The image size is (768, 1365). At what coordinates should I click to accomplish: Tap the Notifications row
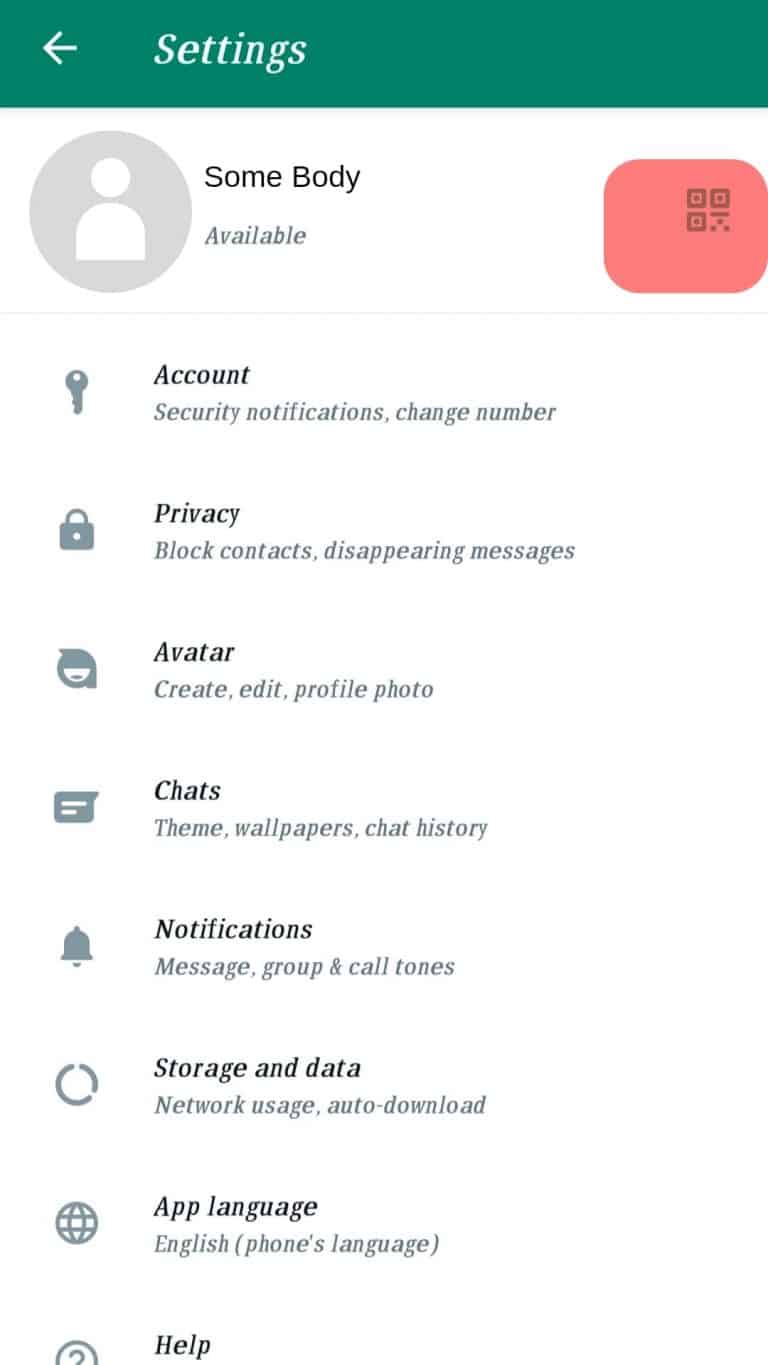click(x=304, y=947)
